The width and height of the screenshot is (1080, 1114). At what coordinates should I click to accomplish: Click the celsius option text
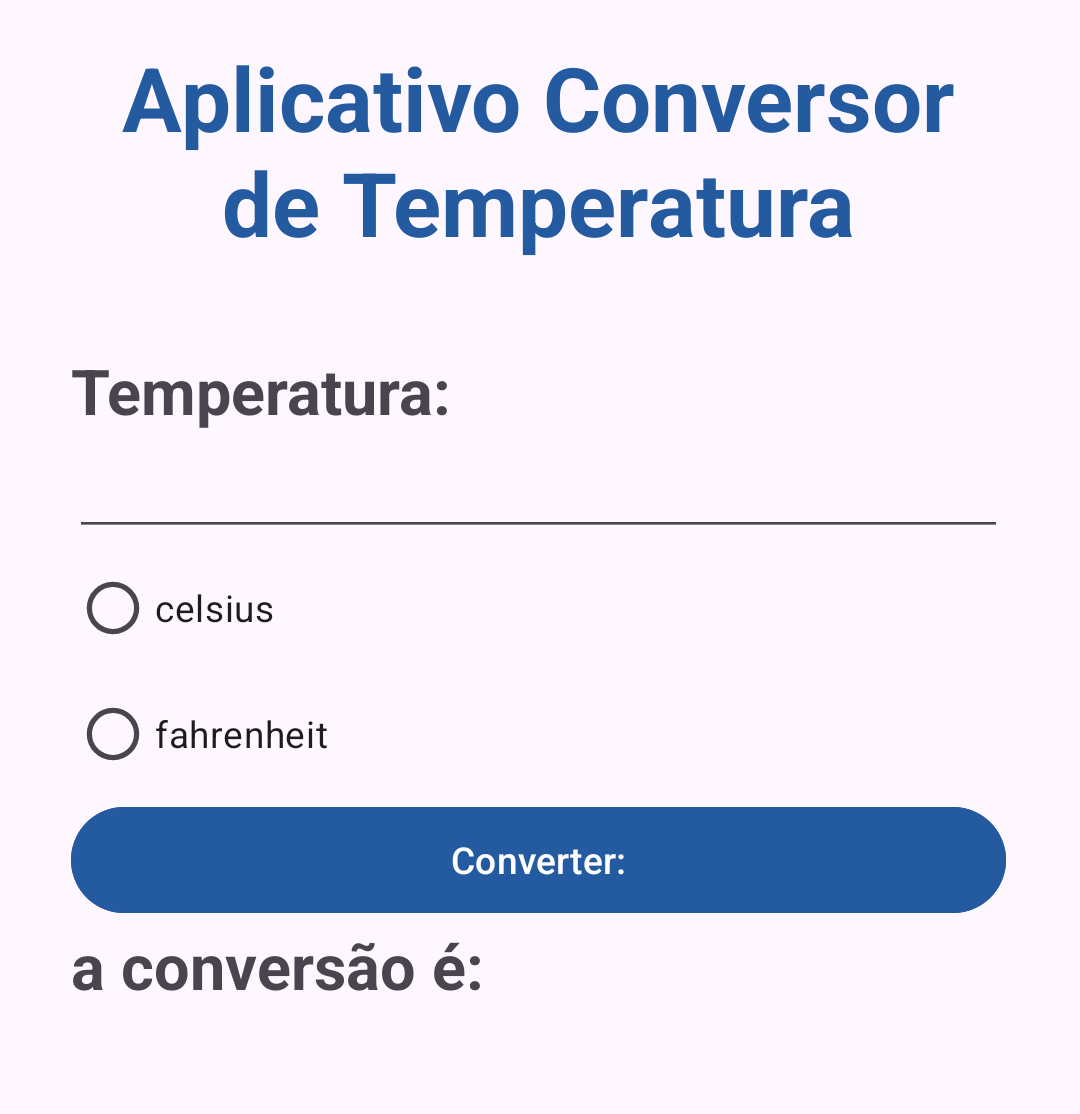pos(213,609)
